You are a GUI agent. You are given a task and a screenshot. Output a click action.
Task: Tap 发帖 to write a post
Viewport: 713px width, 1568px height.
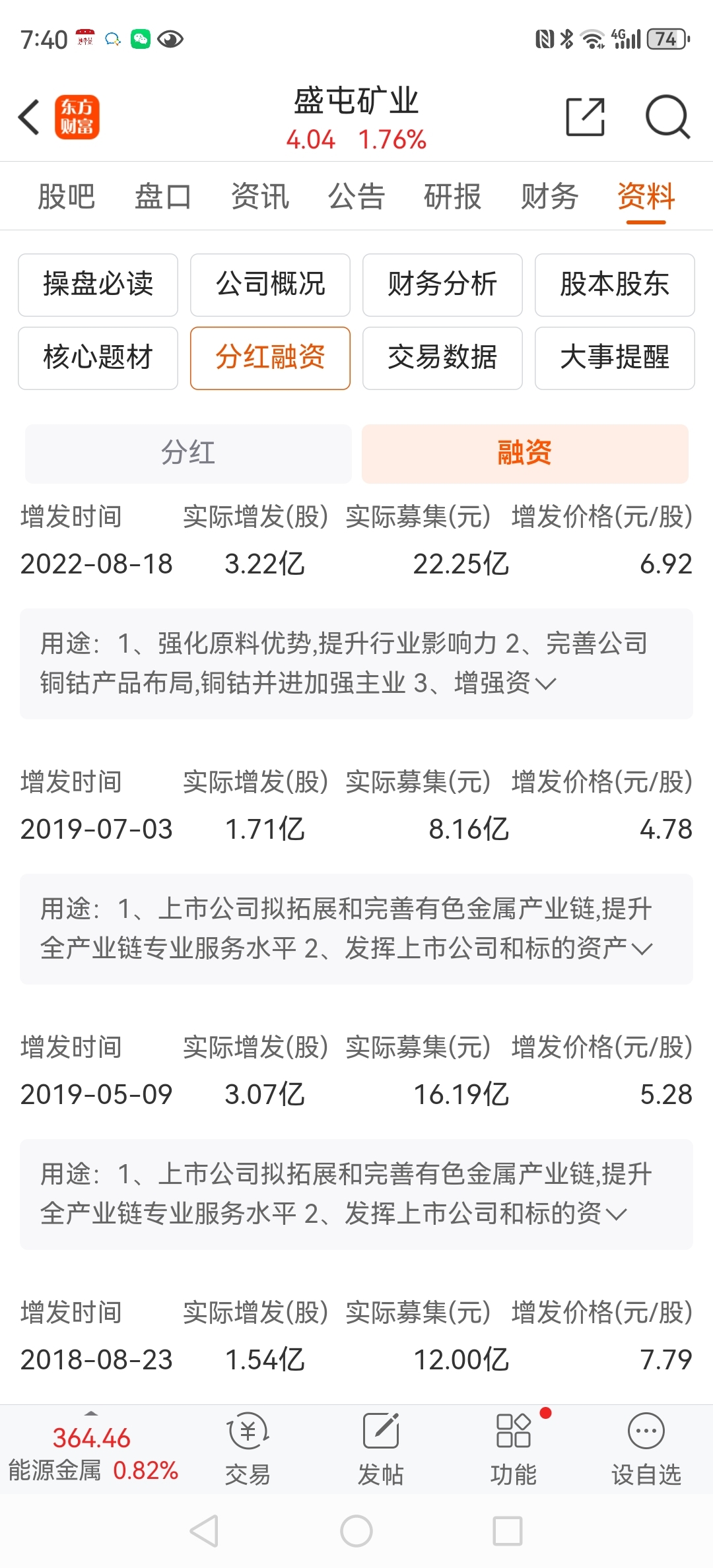pyautogui.click(x=380, y=1449)
